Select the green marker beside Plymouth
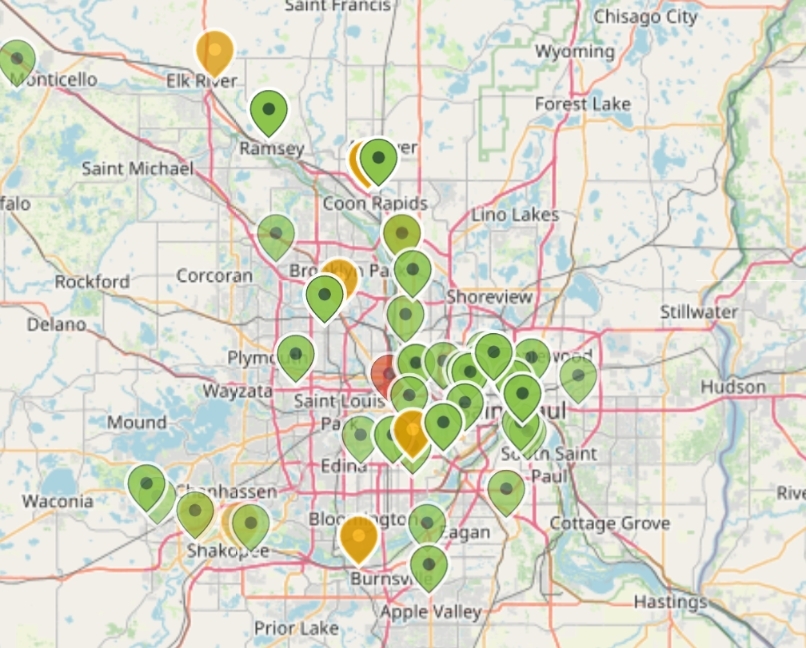Image resolution: width=806 pixels, height=648 pixels. 295,355
